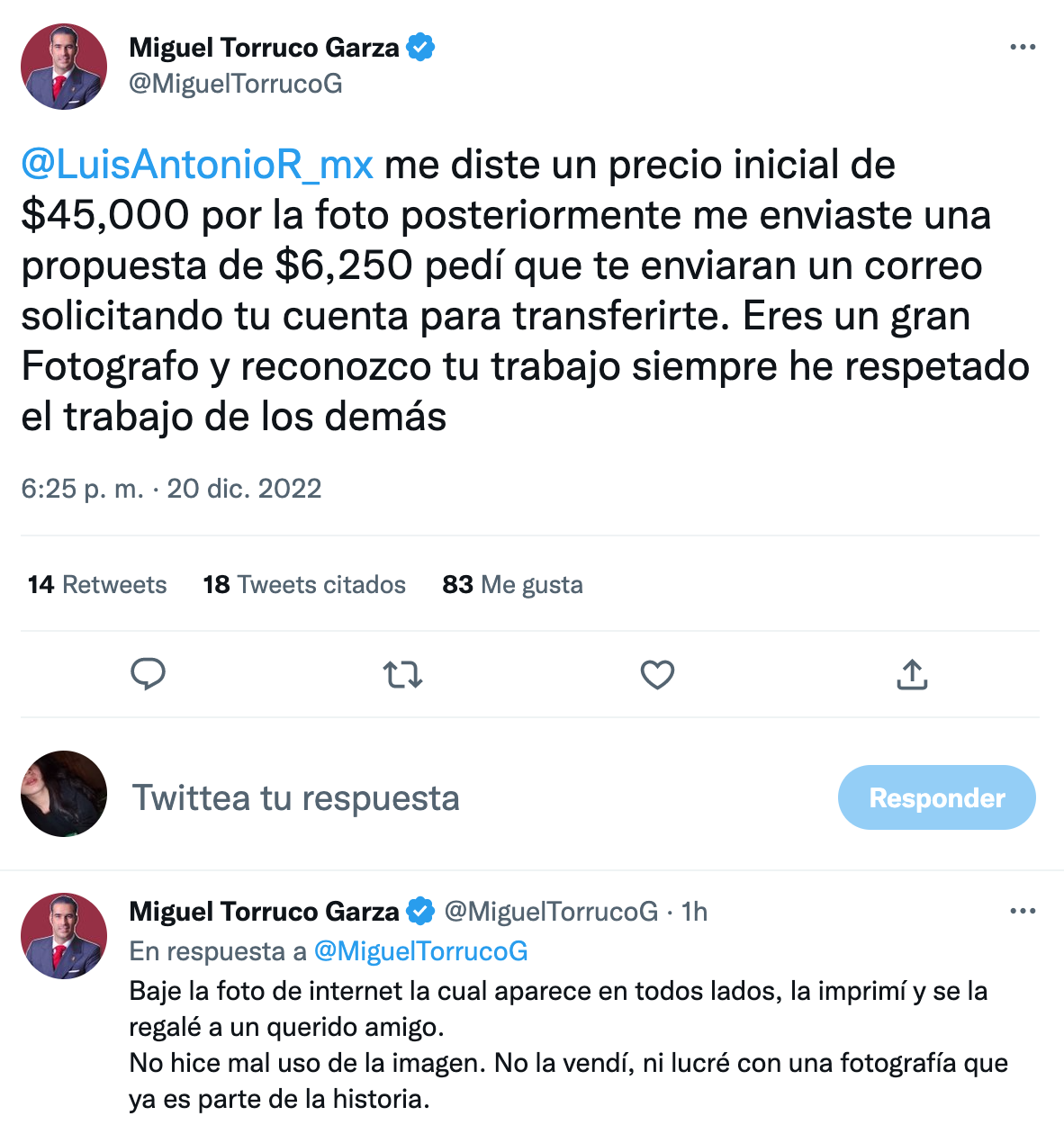Reply to the main tweet via comment icon
The image size is (1064, 1125).
pos(149,674)
